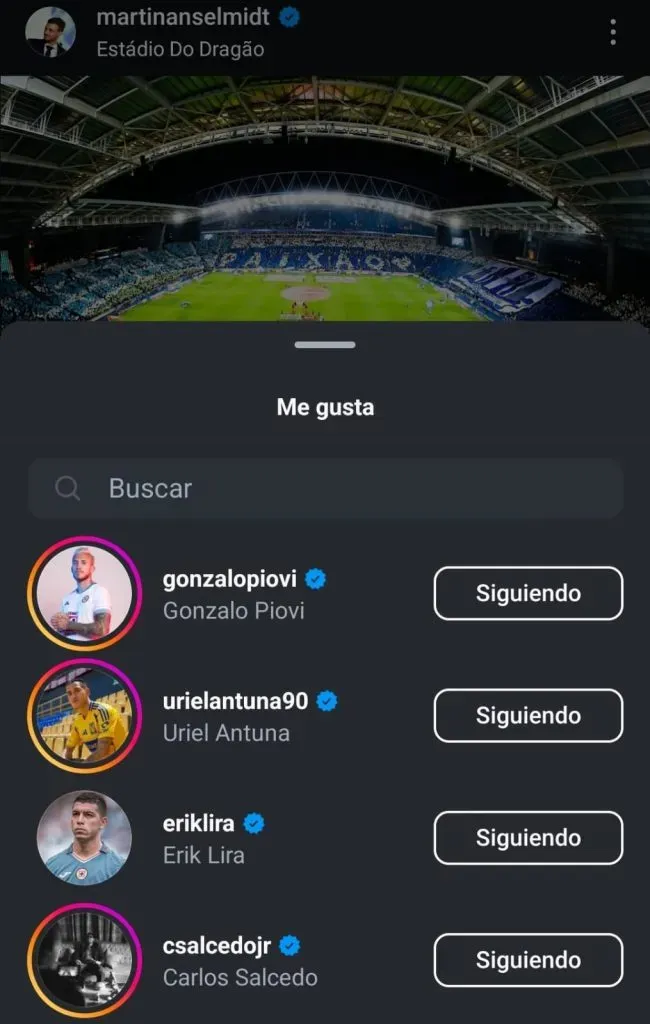
Task: Tap Siguiendo button next to gonzalopiovi
Action: coord(528,593)
